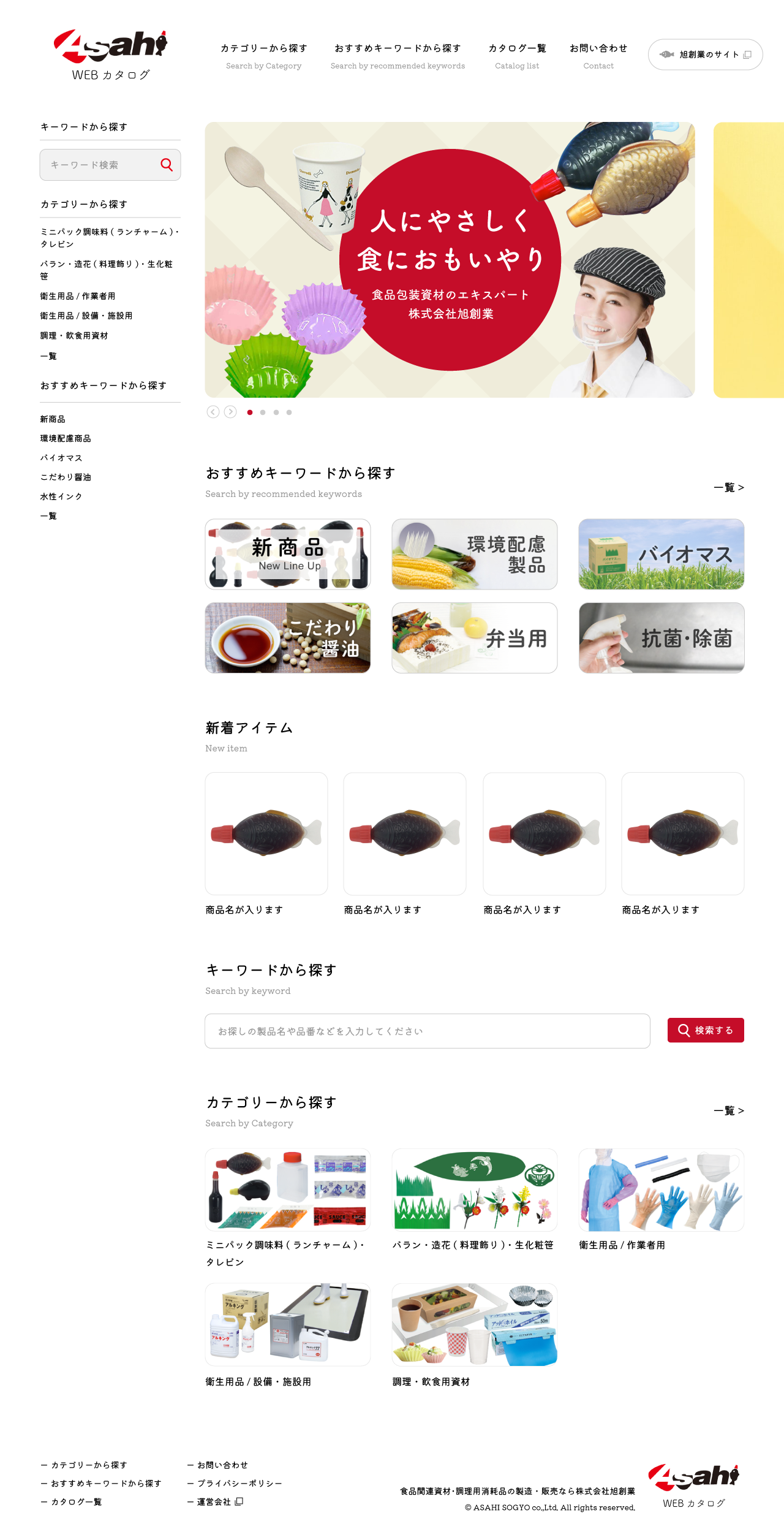Tap the 検索する search button
Image resolution: width=784 pixels, height=1532 pixels.
[706, 1030]
